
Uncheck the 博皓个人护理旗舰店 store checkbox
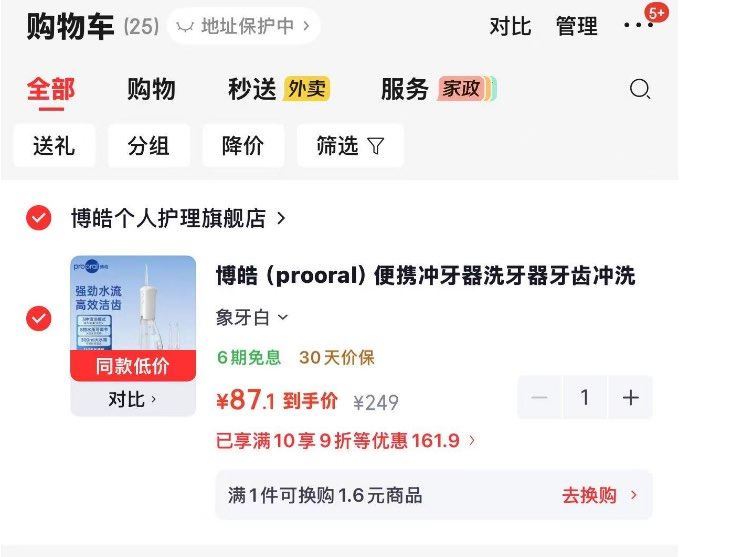pos(39,218)
